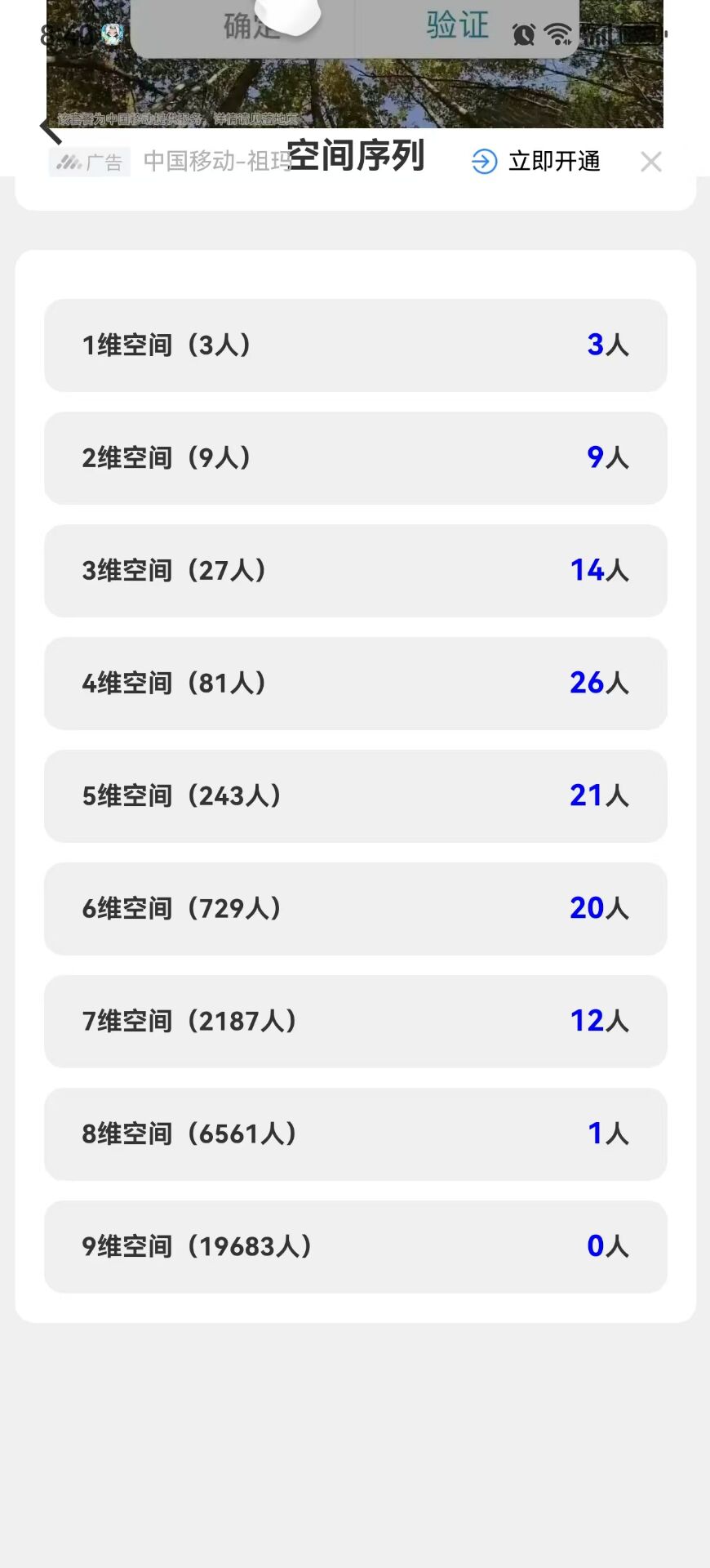Open the 9维空间（19683人）row
This screenshot has width=710, height=1568.
pos(356,1247)
